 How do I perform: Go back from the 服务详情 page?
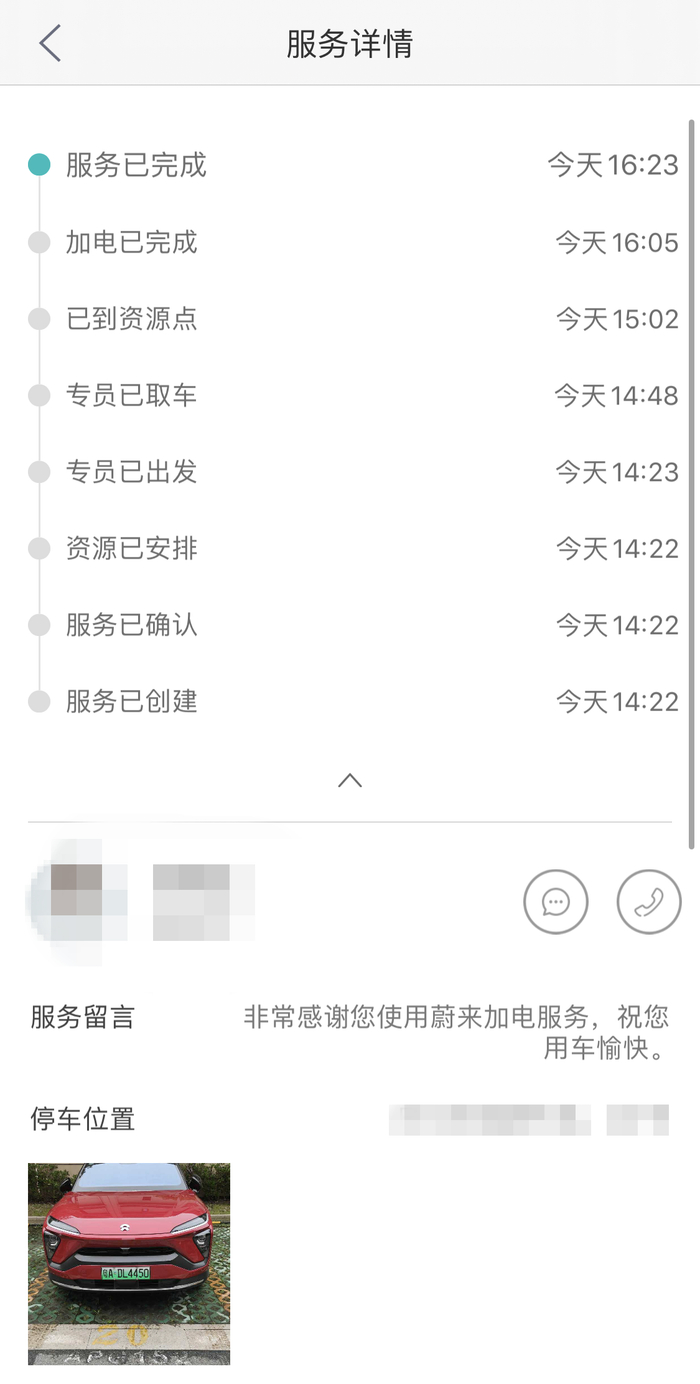pyautogui.click(x=50, y=44)
